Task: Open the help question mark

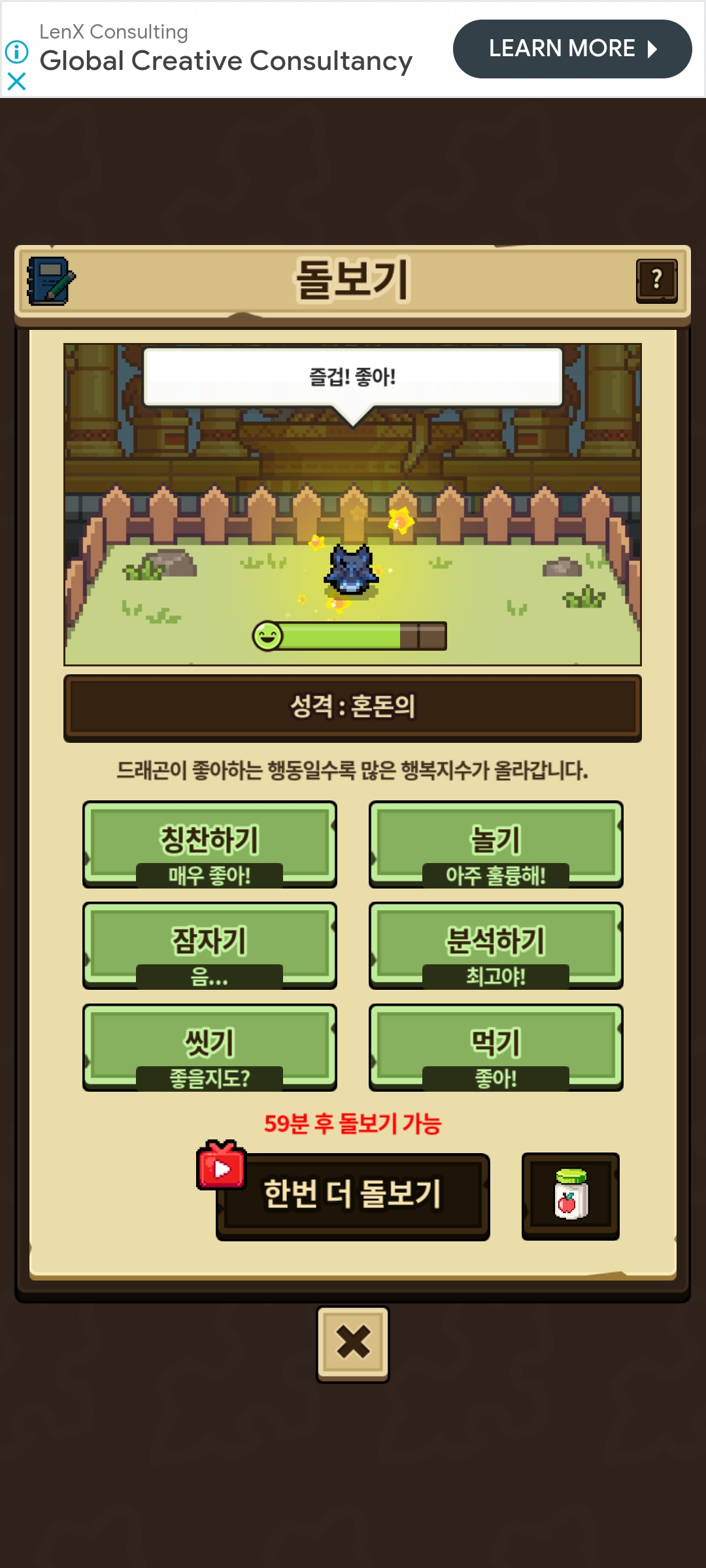Action: click(656, 281)
